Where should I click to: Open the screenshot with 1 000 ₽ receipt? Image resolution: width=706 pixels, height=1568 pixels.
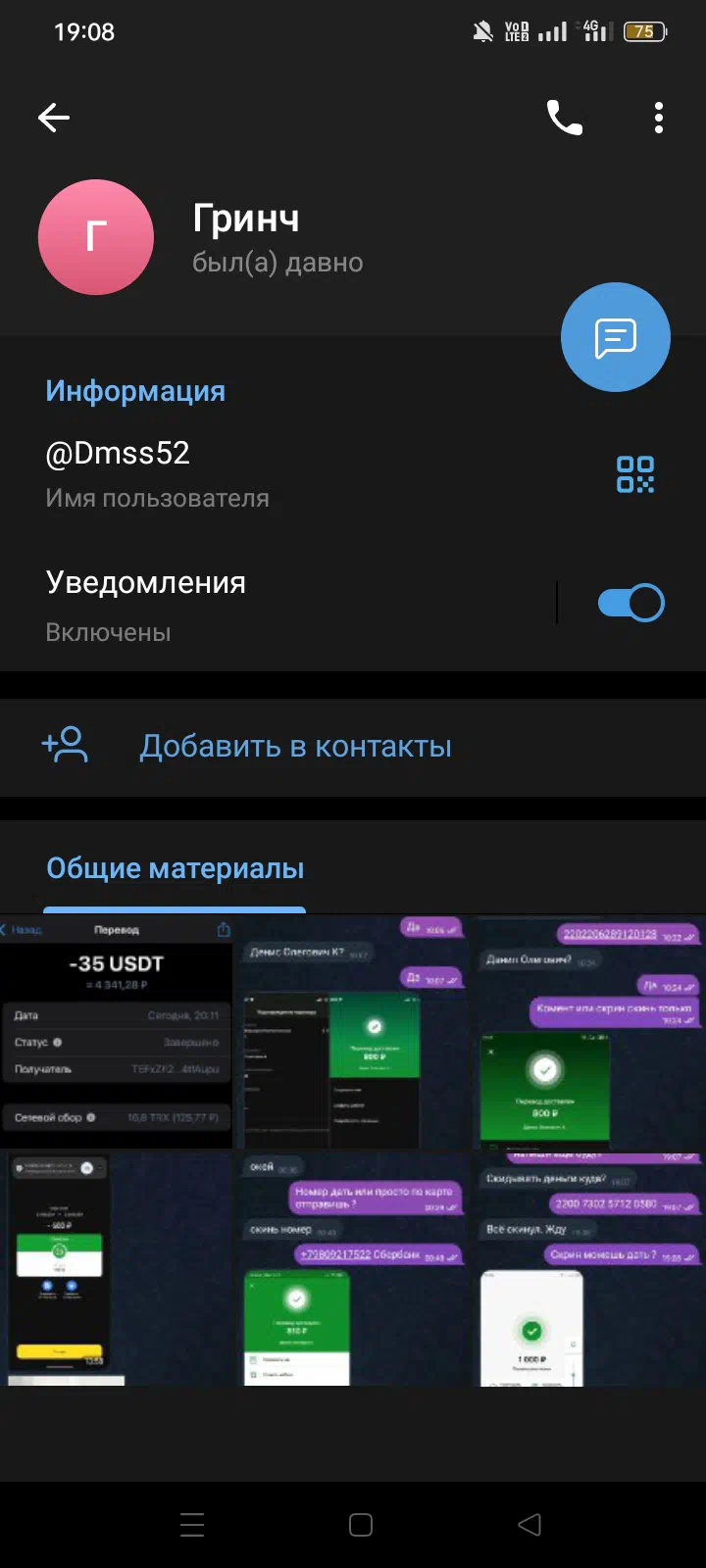click(x=589, y=1268)
